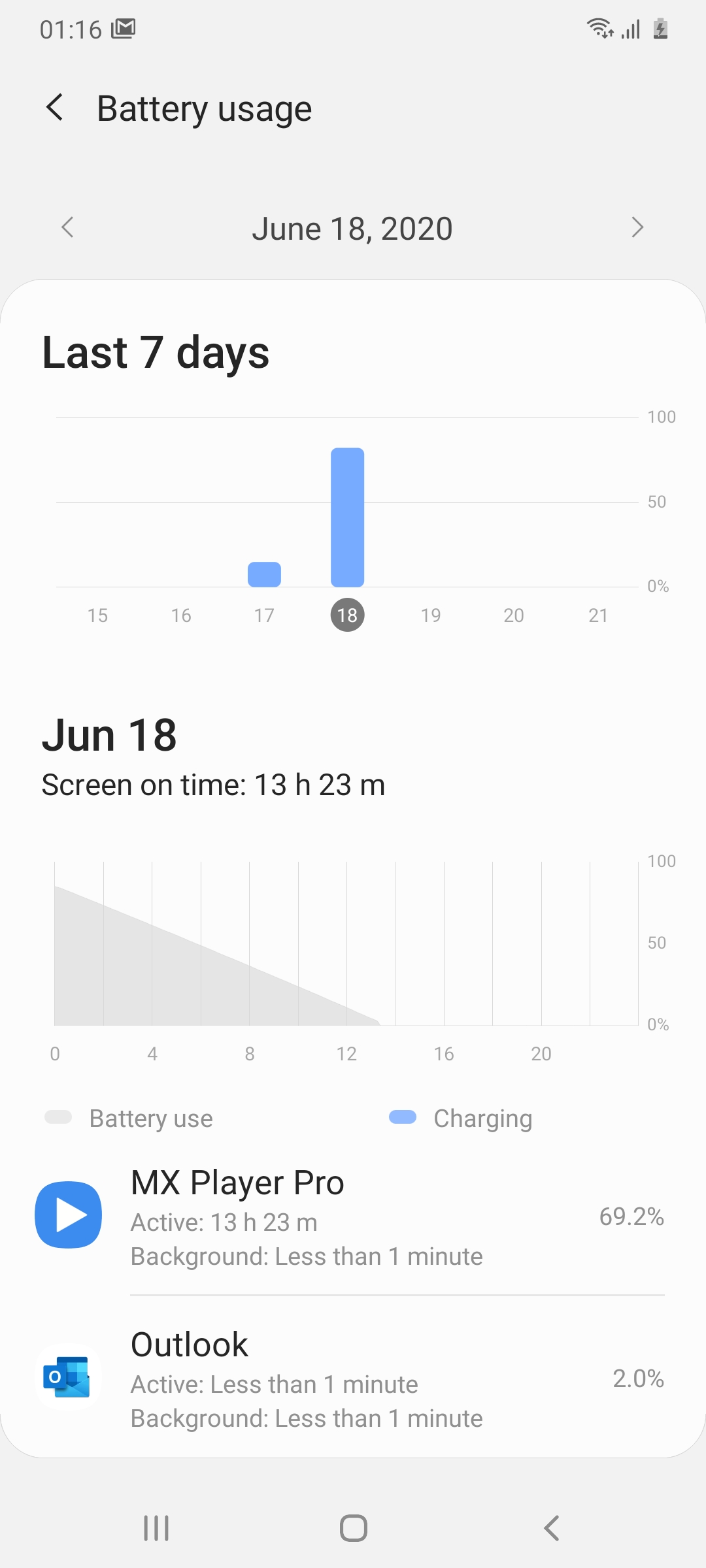Open recent apps from navigation bar
Viewport: 706px width, 1568px height.
156,1528
